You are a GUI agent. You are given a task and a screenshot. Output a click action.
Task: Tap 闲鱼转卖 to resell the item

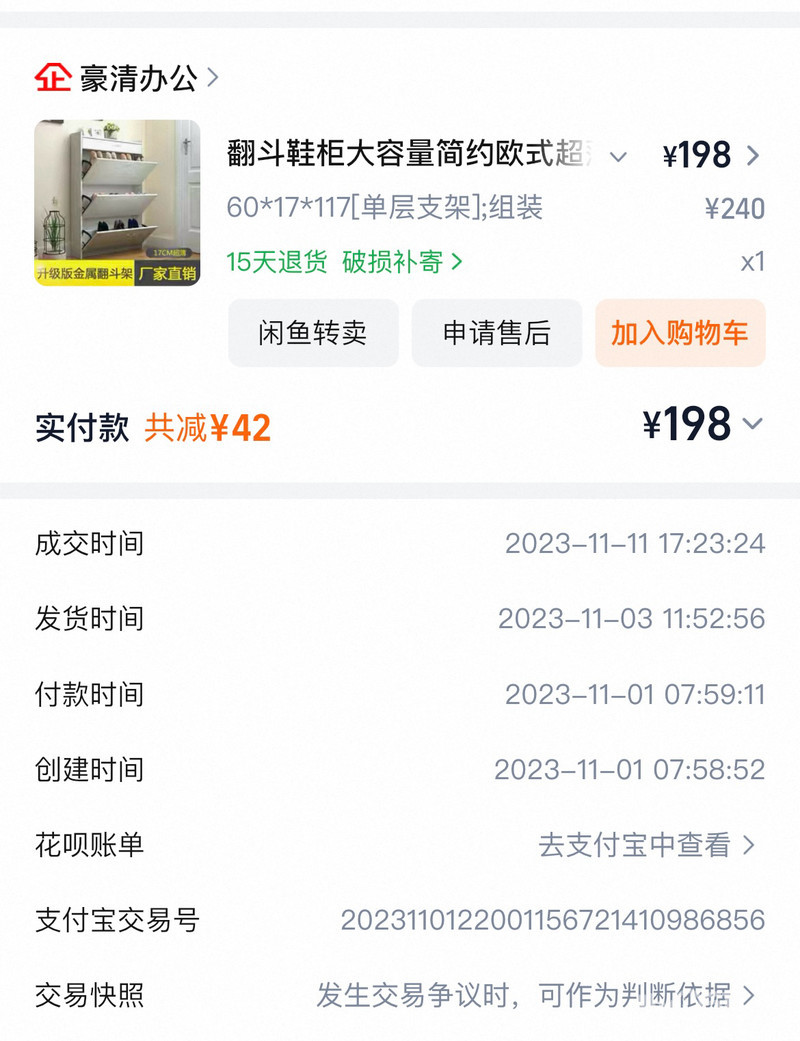pos(313,333)
